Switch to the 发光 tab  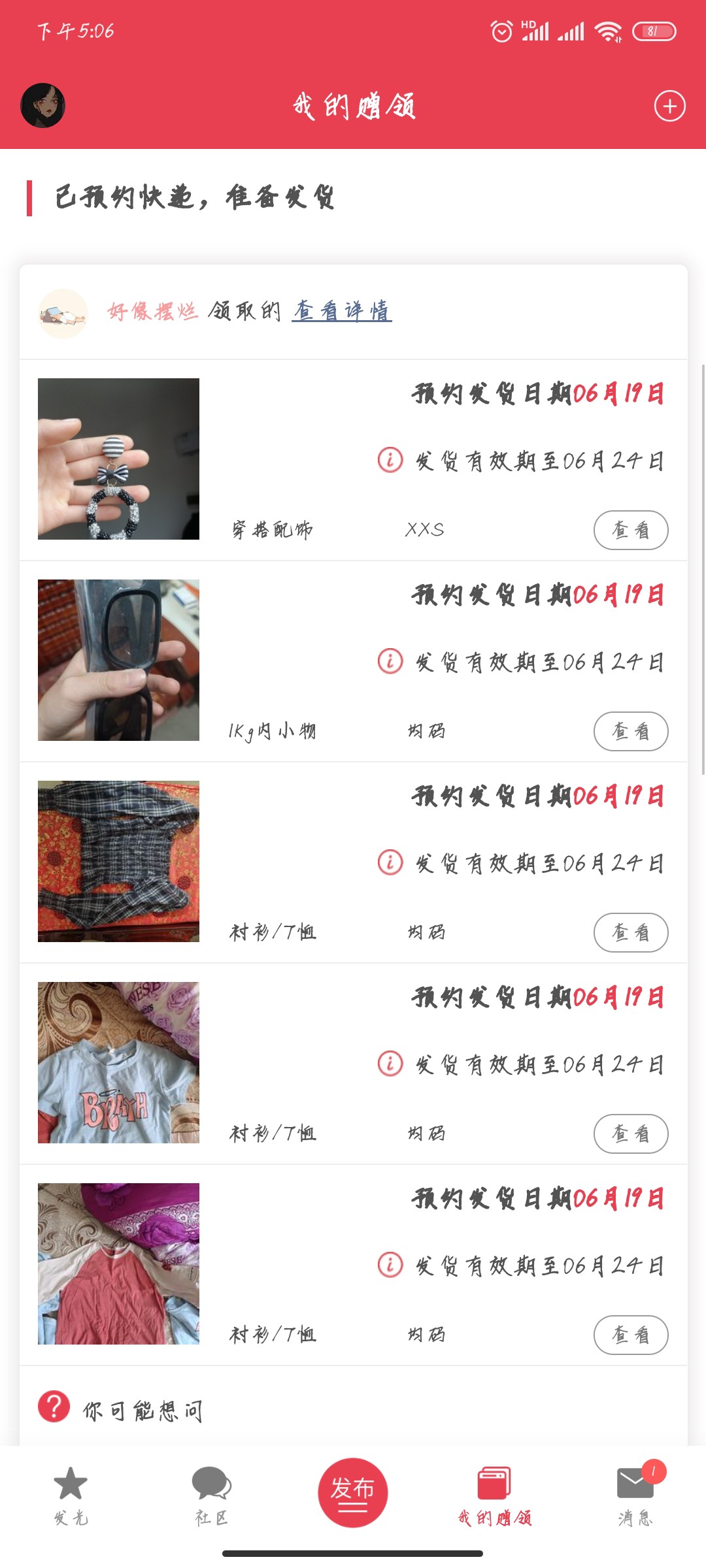click(x=71, y=1494)
